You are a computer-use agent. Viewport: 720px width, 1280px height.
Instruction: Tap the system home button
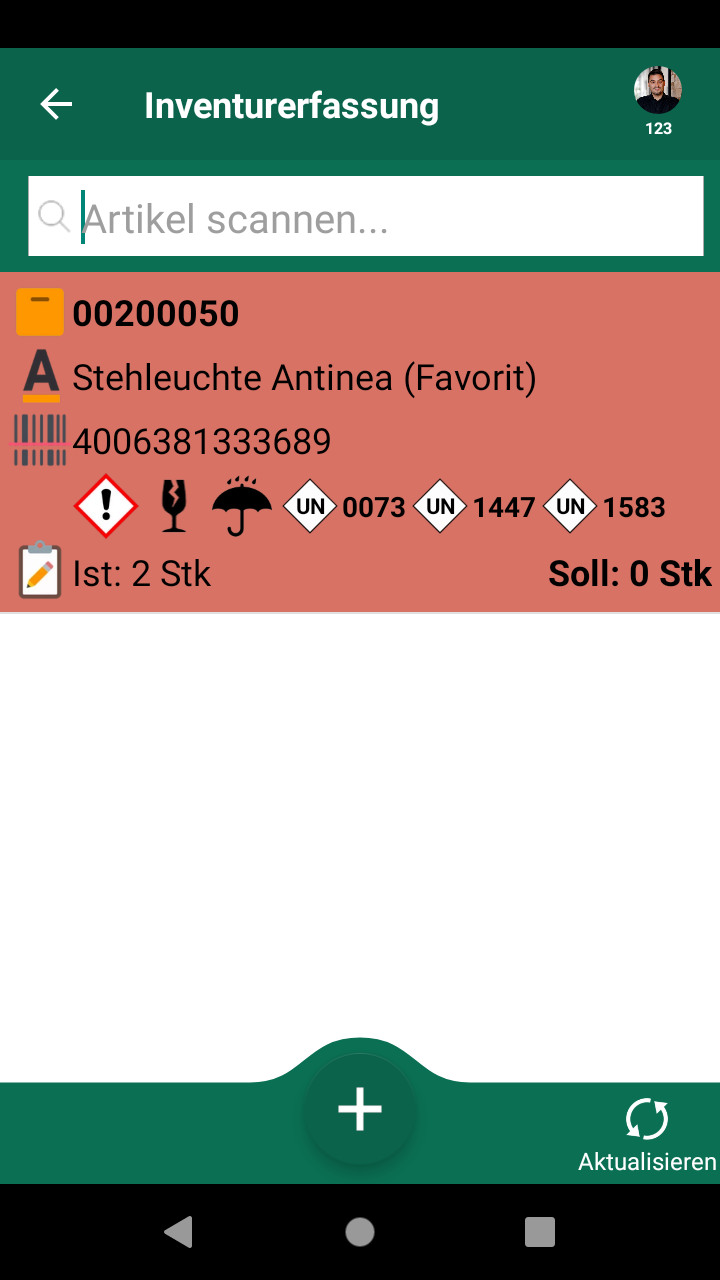pyautogui.click(x=360, y=1232)
